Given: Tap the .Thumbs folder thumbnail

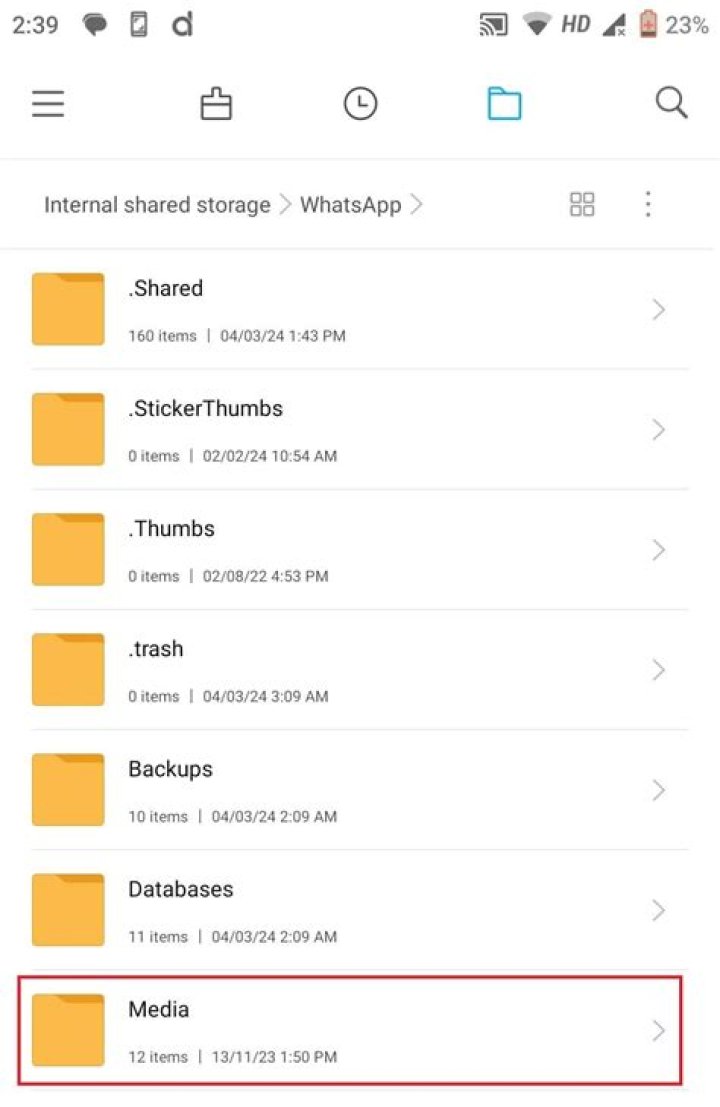Looking at the screenshot, I should (68, 549).
